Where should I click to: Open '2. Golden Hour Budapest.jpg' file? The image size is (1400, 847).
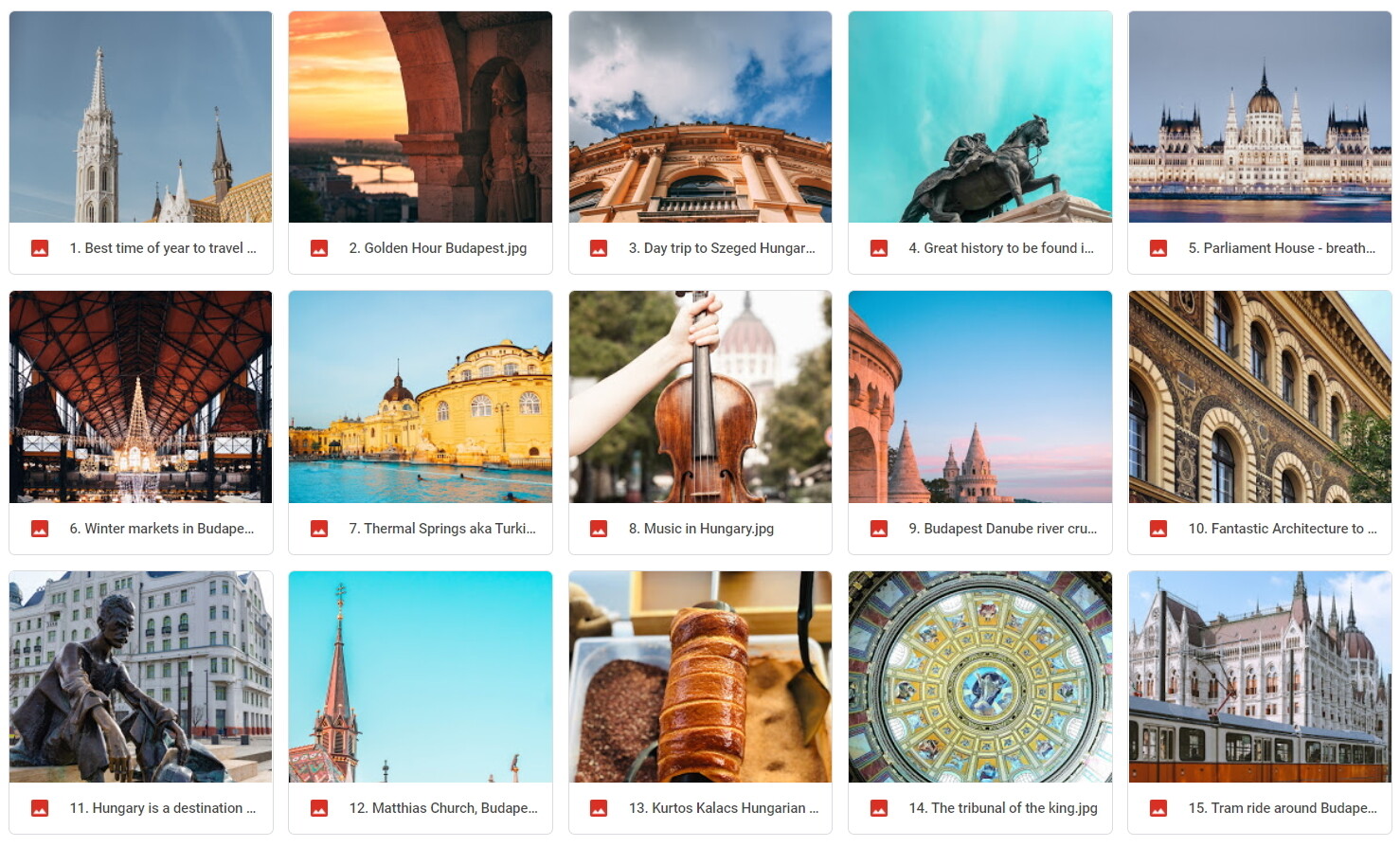tap(420, 117)
